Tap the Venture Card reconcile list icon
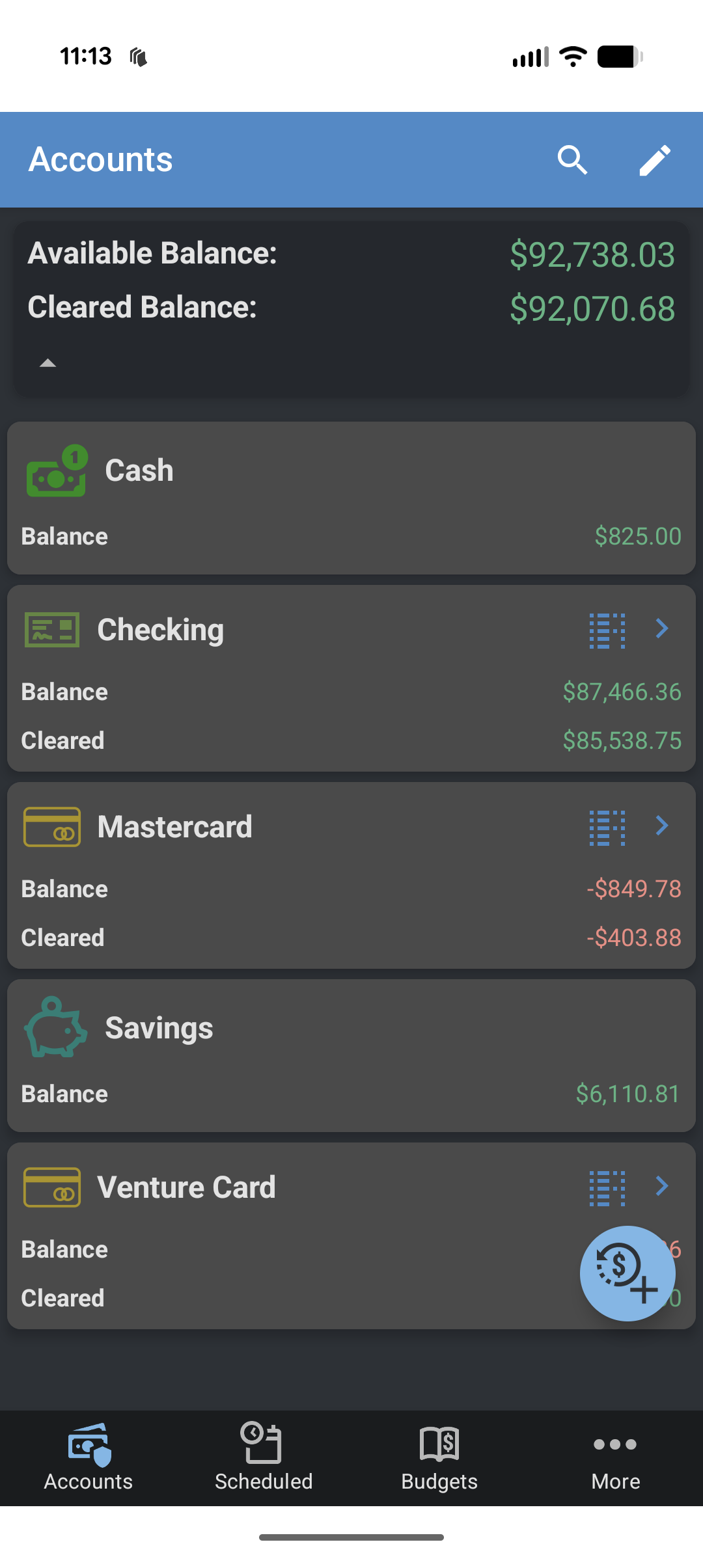This screenshot has width=703, height=1568. (607, 1188)
